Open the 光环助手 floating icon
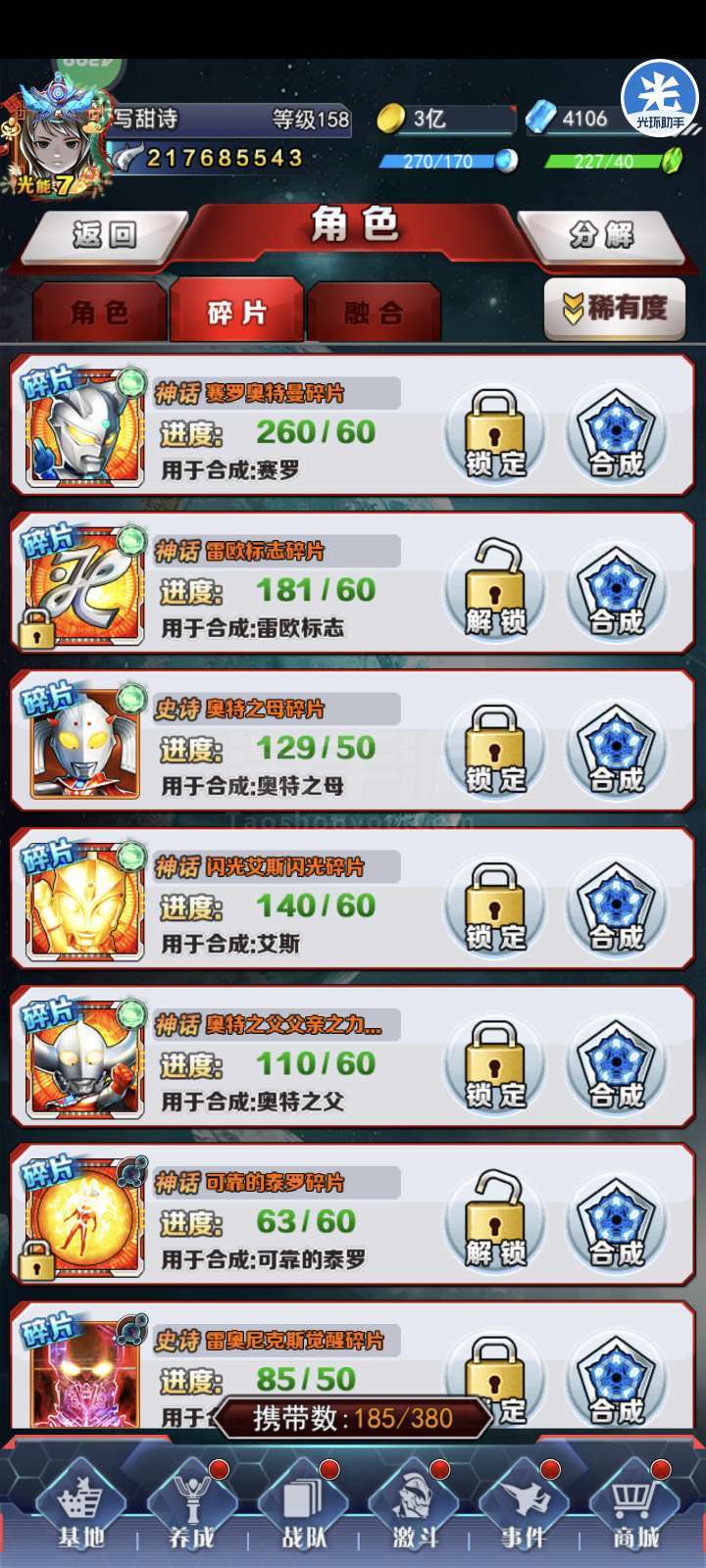The width and height of the screenshot is (706, 1568). click(x=660, y=98)
